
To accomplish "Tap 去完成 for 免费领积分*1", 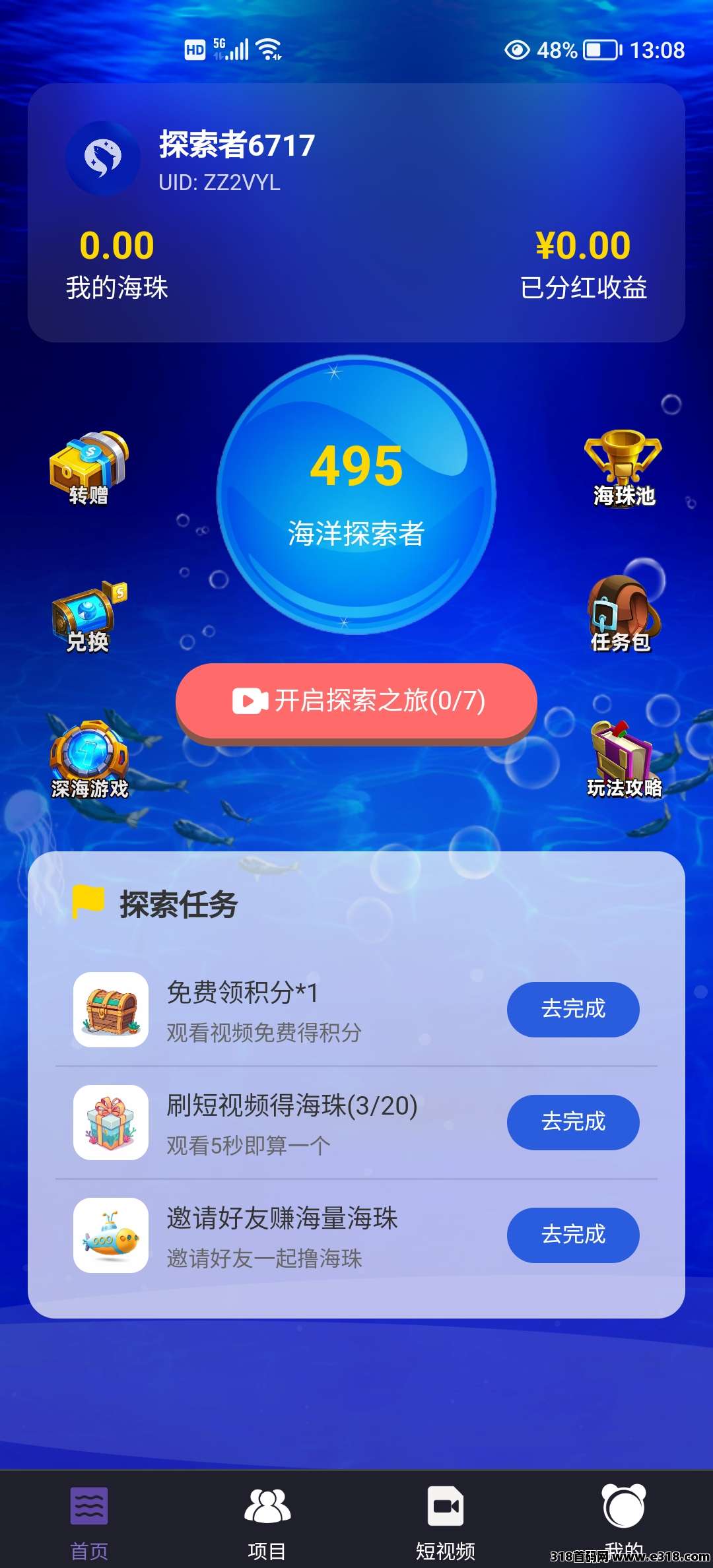I will point(572,1009).
